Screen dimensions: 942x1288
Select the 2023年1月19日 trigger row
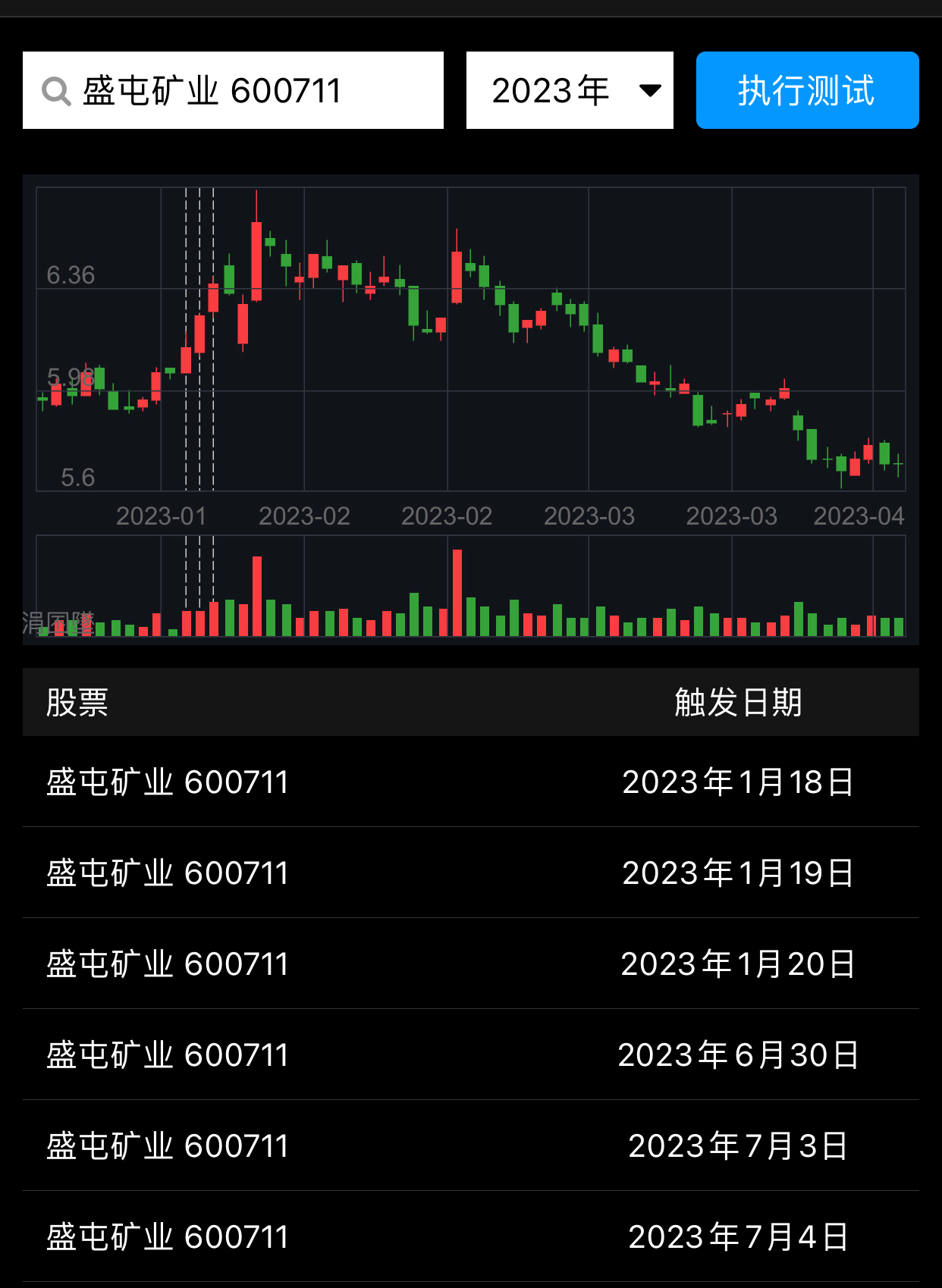pyautogui.click(x=470, y=873)
